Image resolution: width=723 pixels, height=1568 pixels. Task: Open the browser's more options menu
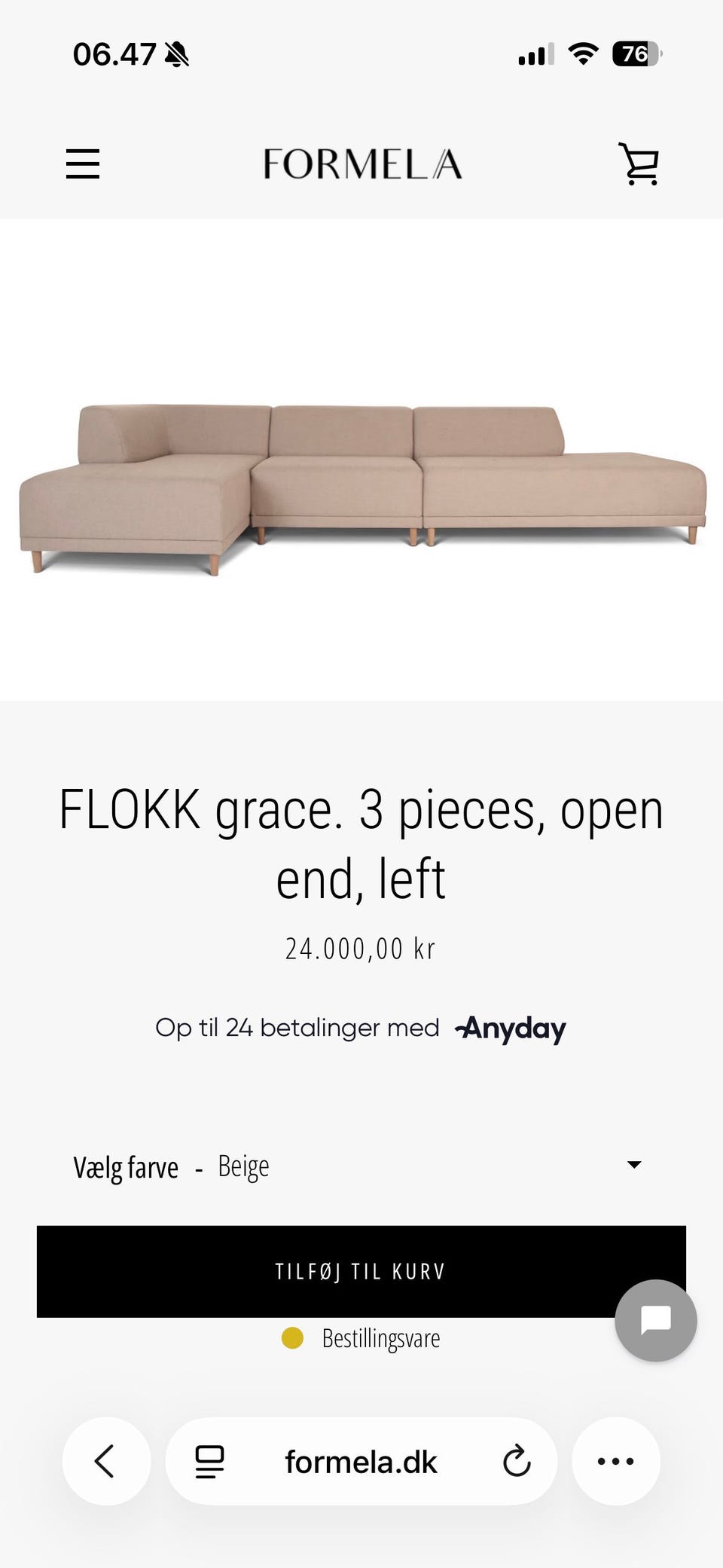(616, 1461)
